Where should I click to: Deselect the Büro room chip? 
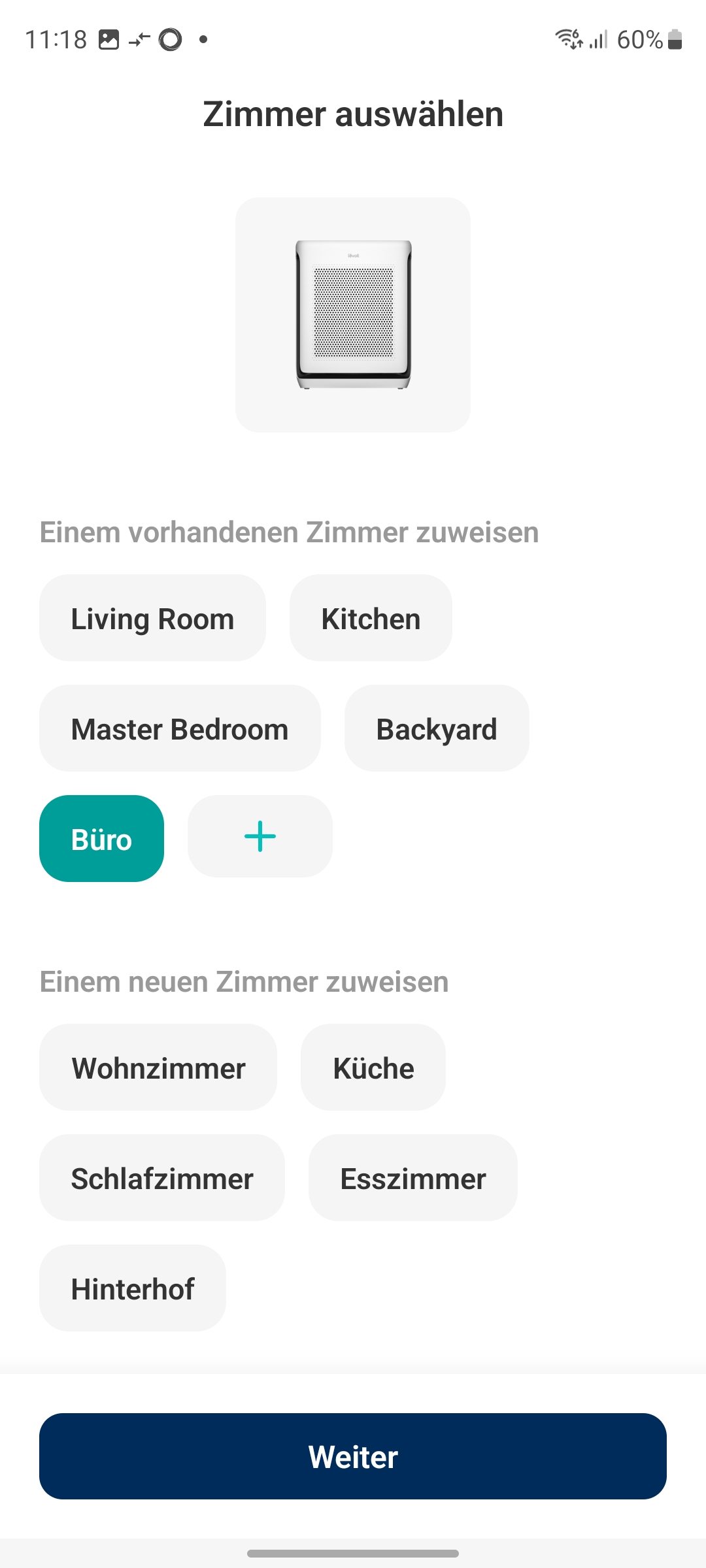coord(101,839)
